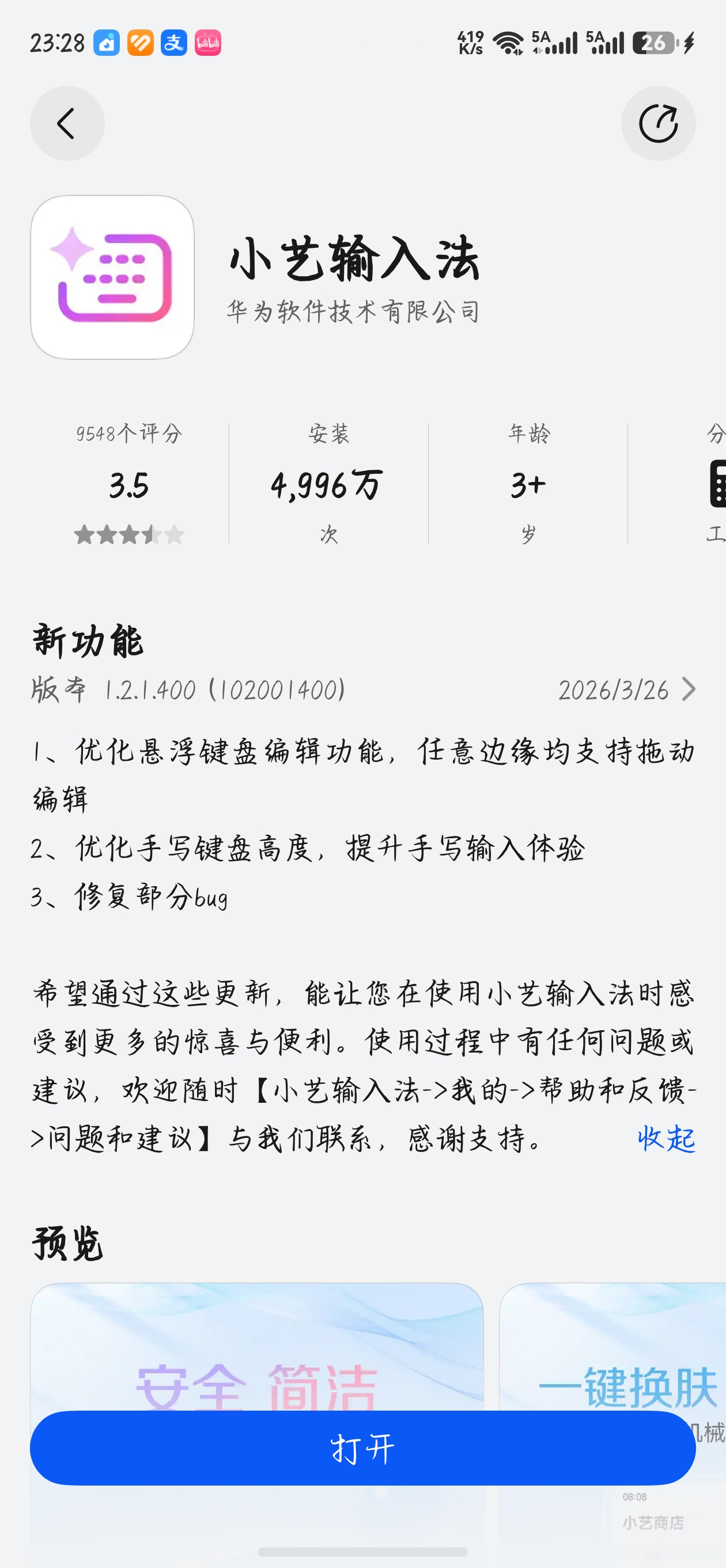Viewport: 726px width, 1568px height.
Task: View the 3+ age rating details
Action: (528, 484)
